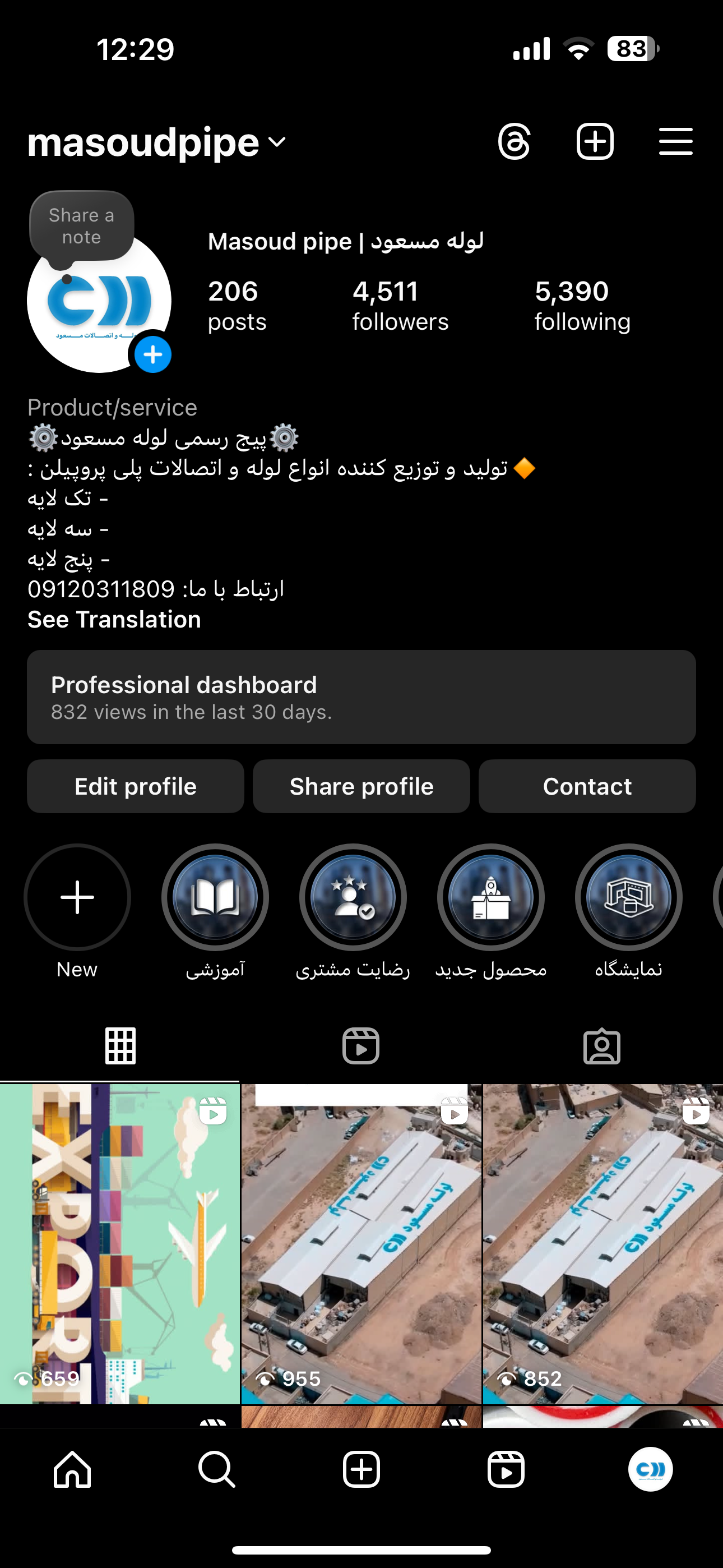Switch to the tagged photos tab
Viewport: 723px width, 1568px height.
click(601, 1046)
